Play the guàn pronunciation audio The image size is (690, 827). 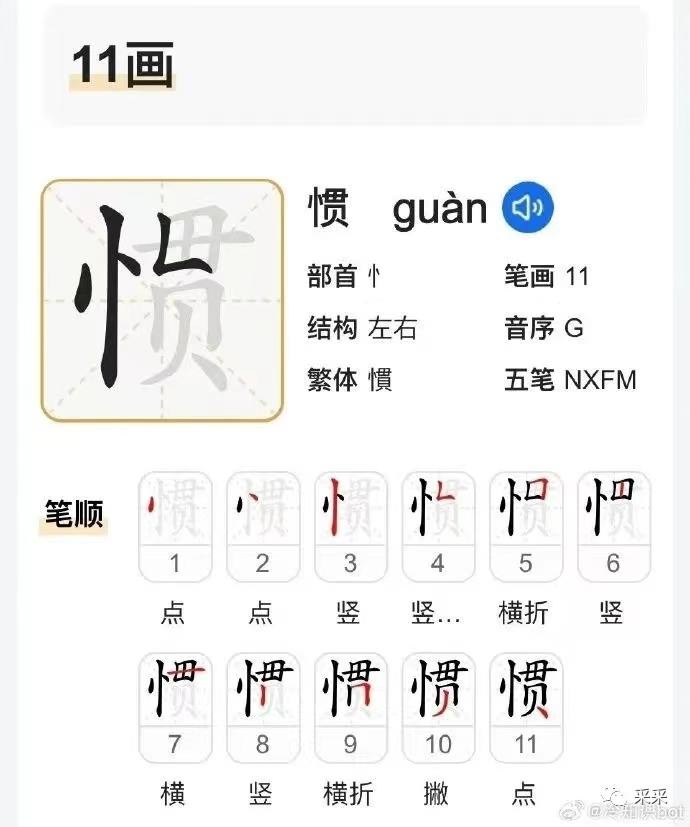click(528, 208)
